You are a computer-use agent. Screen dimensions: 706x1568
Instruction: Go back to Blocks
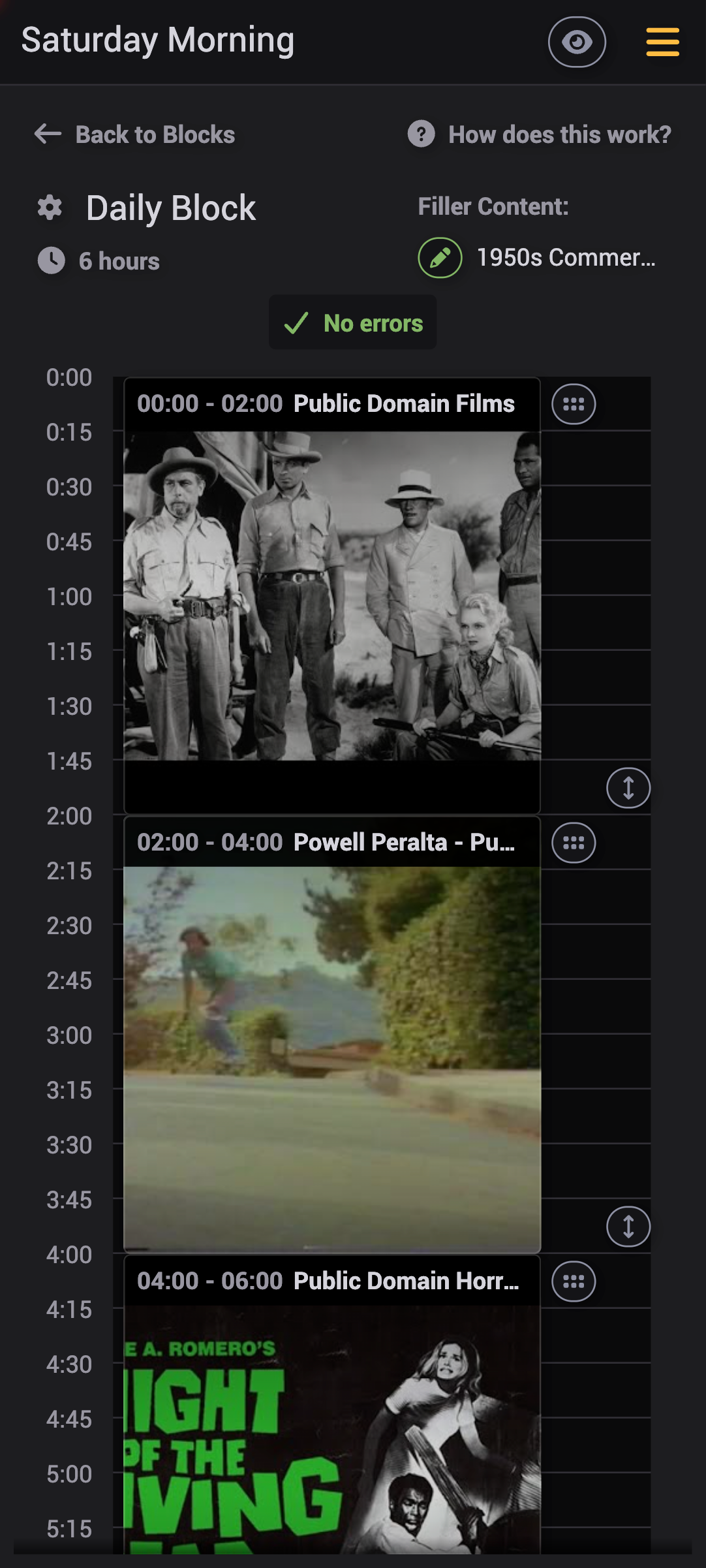pyautogui.click(x=135, y=134)
